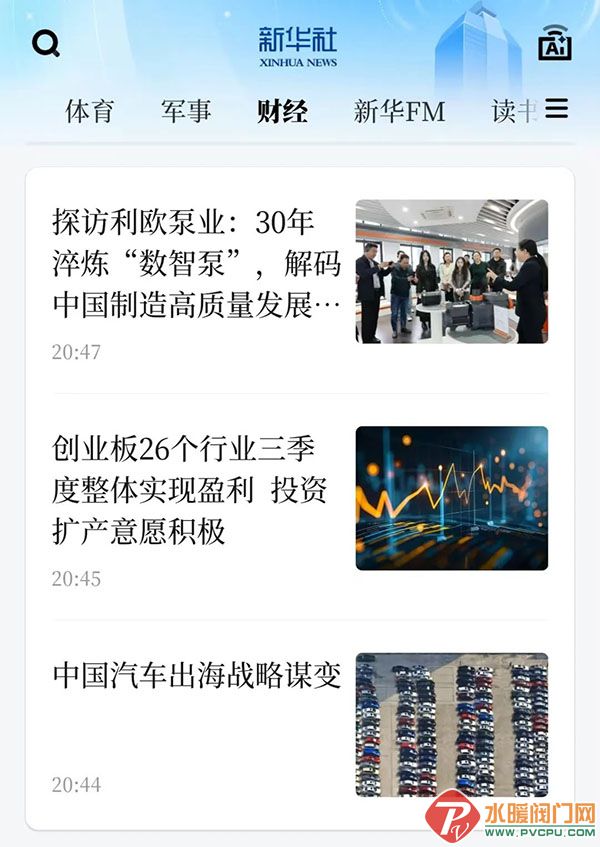The width and height of the screenshot is (600, 847).
Task: Open the 中国汽车出海战略谋变 article
Action: pyautogui.click(x=197, y=677)
